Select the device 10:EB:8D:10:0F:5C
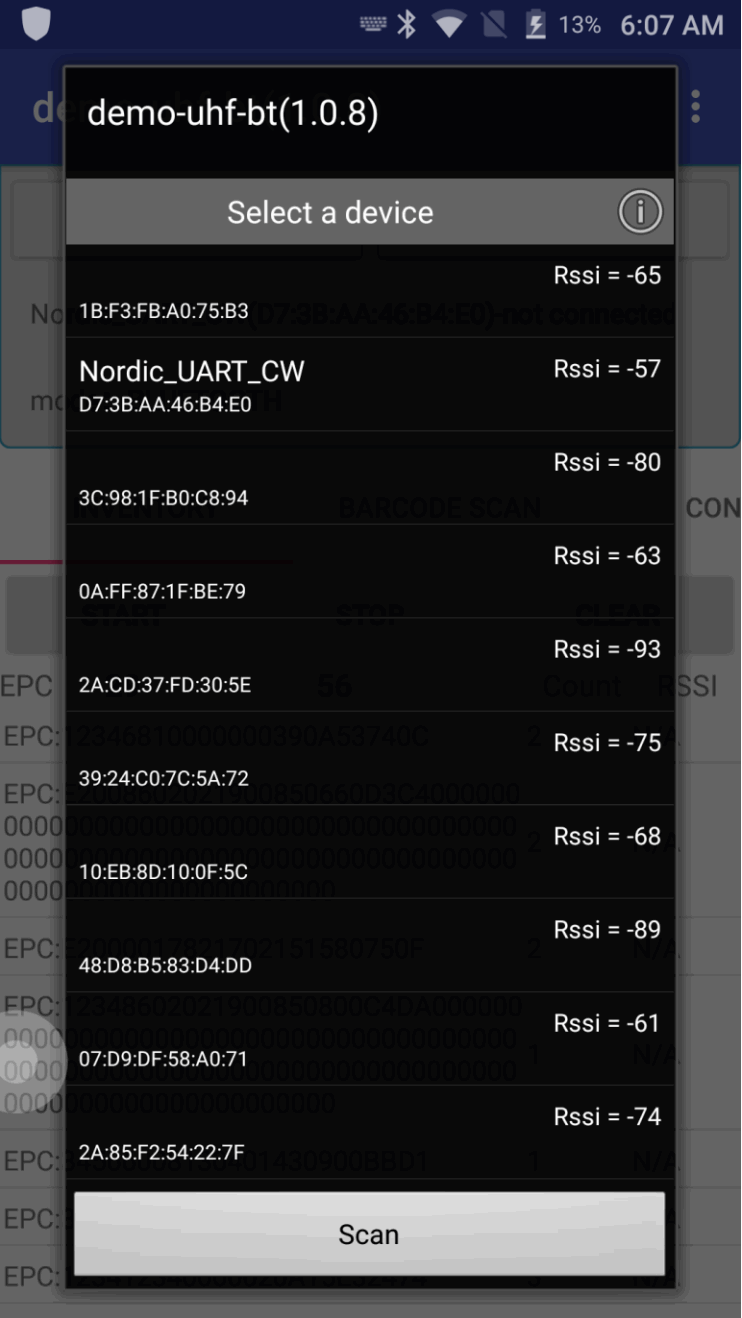Image resolution: width=742 pixels, height=1318 pixels. [x=369, y=853]
